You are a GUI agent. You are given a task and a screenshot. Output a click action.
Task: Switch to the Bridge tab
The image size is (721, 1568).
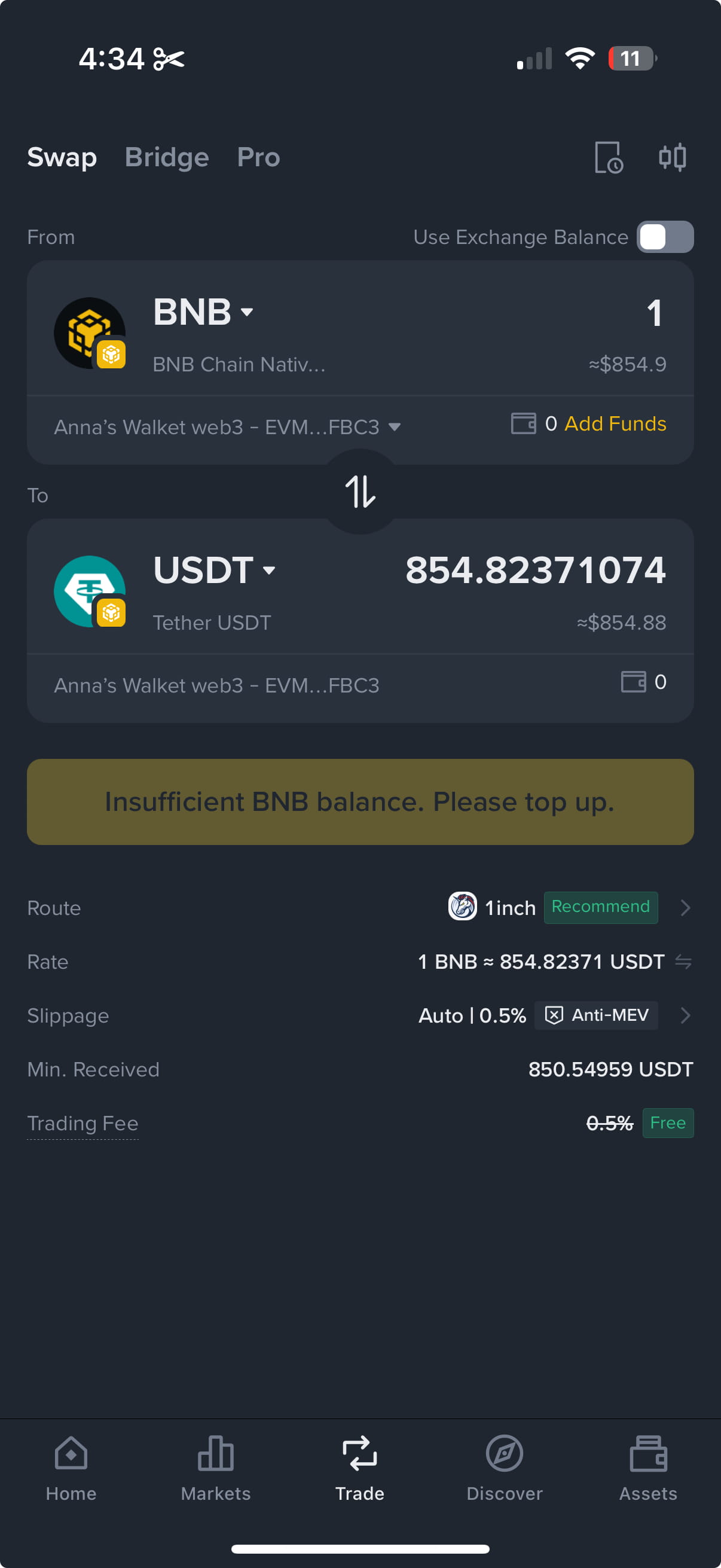[x=167, y=157]
